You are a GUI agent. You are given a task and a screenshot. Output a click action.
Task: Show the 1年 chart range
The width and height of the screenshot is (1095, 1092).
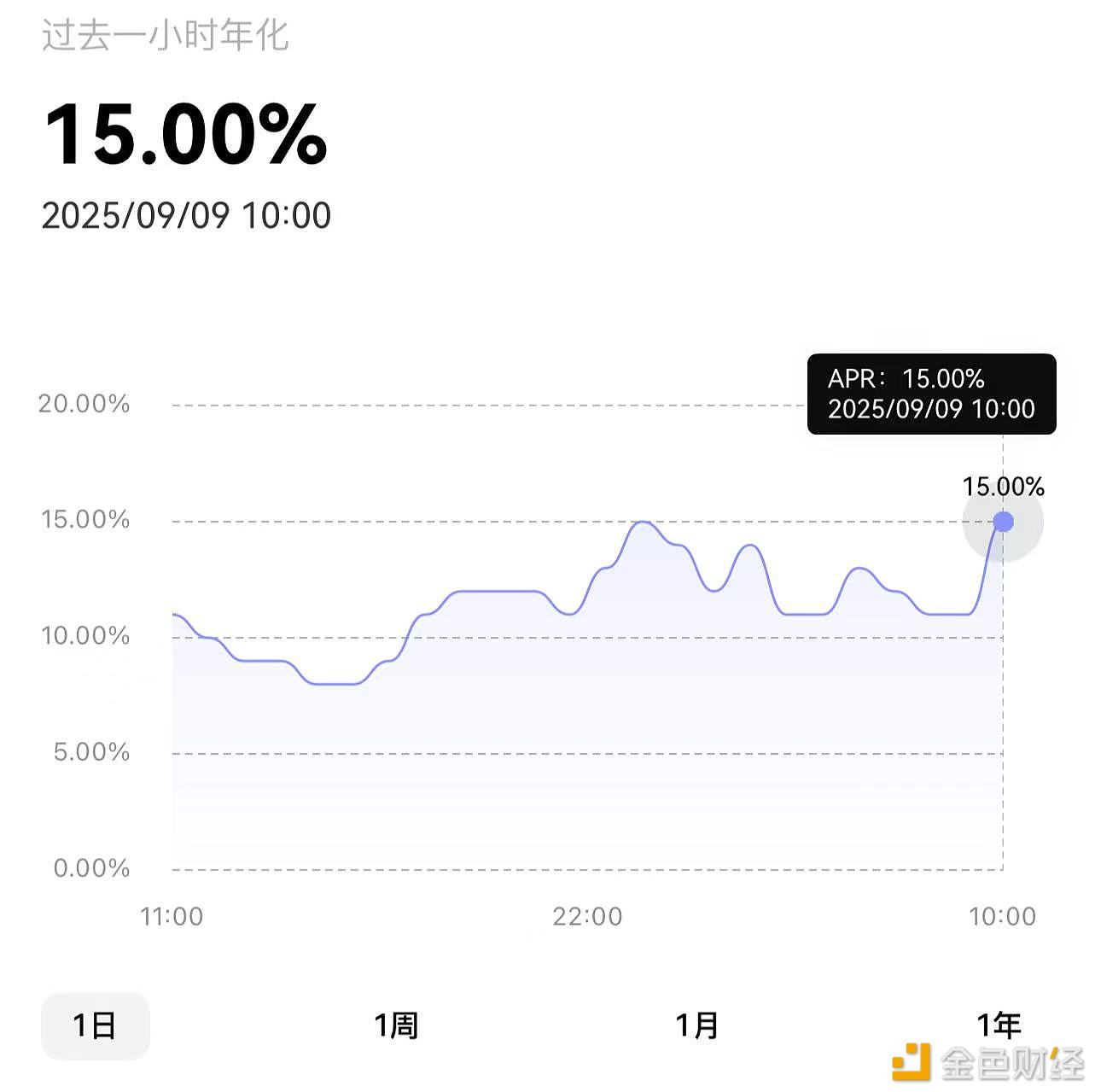[x=999, y=1025]
